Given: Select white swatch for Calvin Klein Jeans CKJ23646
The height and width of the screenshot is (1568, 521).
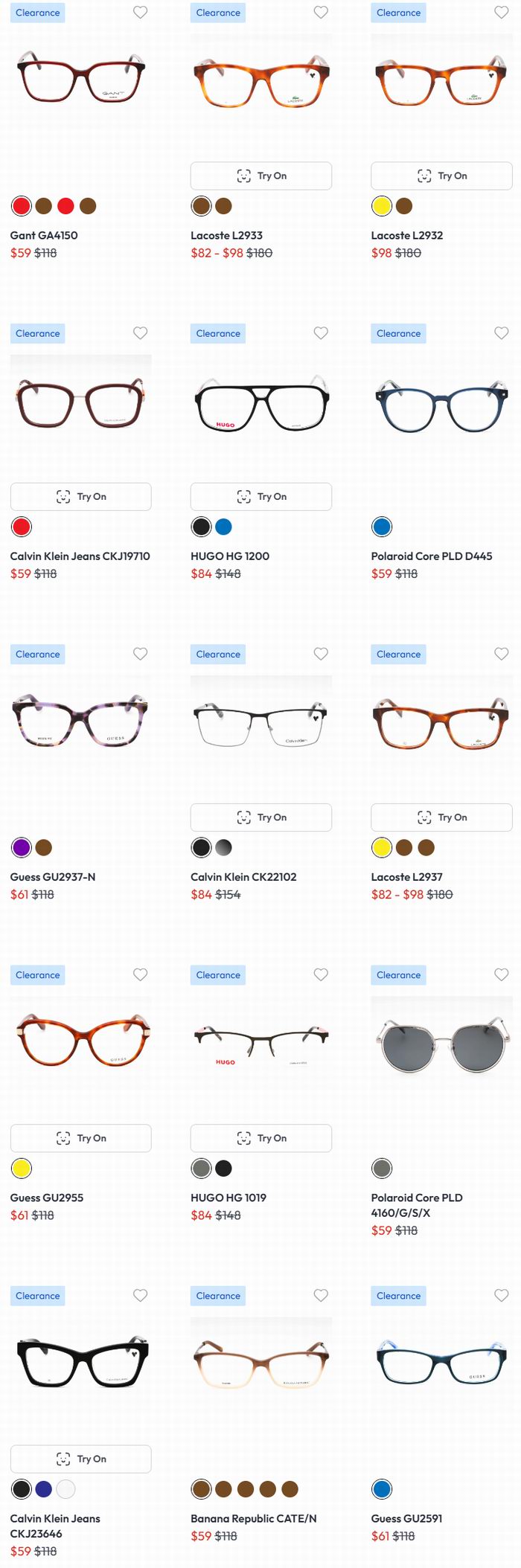Looking at the screenshot, I should pos(65,1488).
